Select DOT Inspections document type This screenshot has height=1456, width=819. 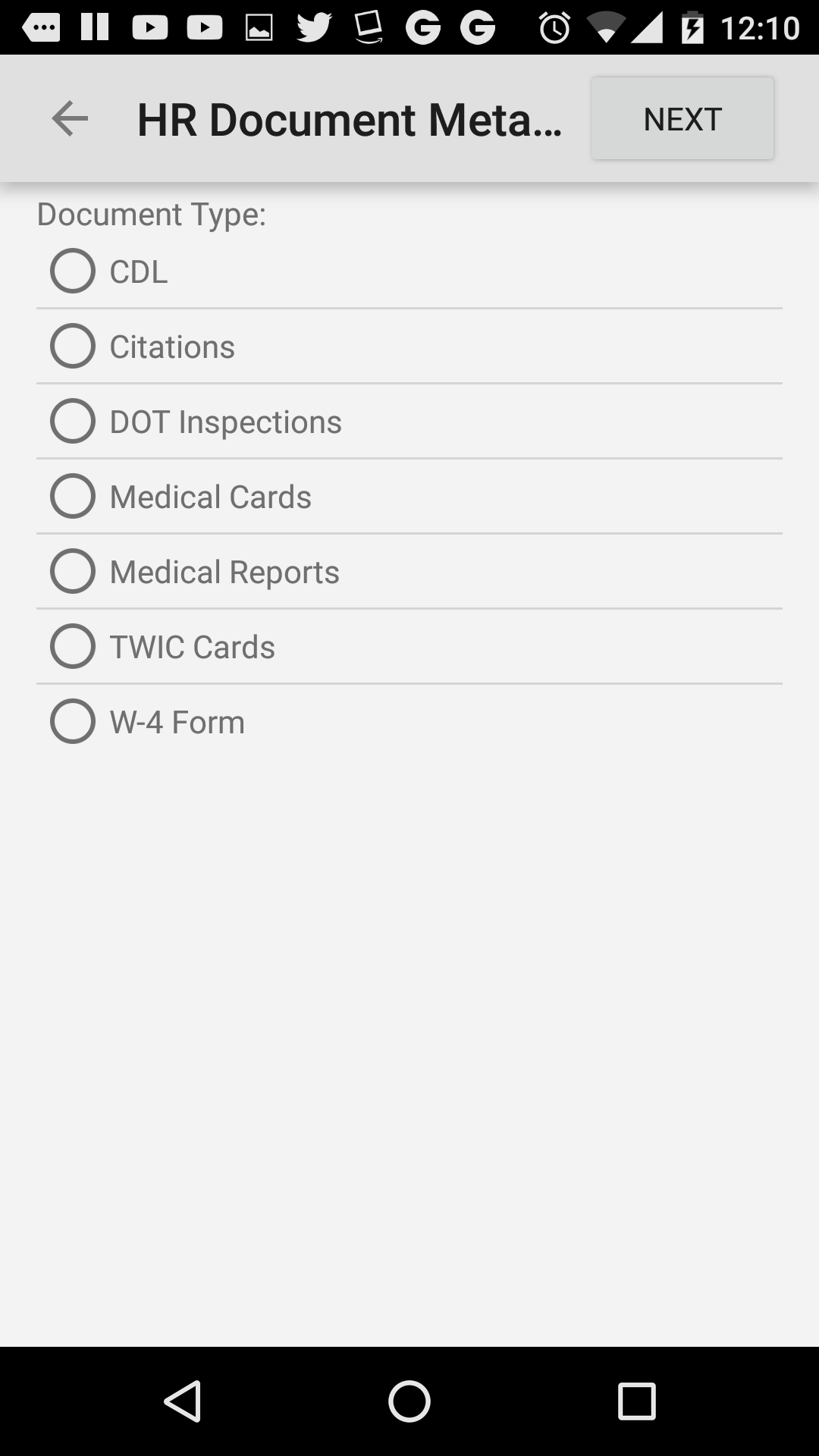coord(409,421)
